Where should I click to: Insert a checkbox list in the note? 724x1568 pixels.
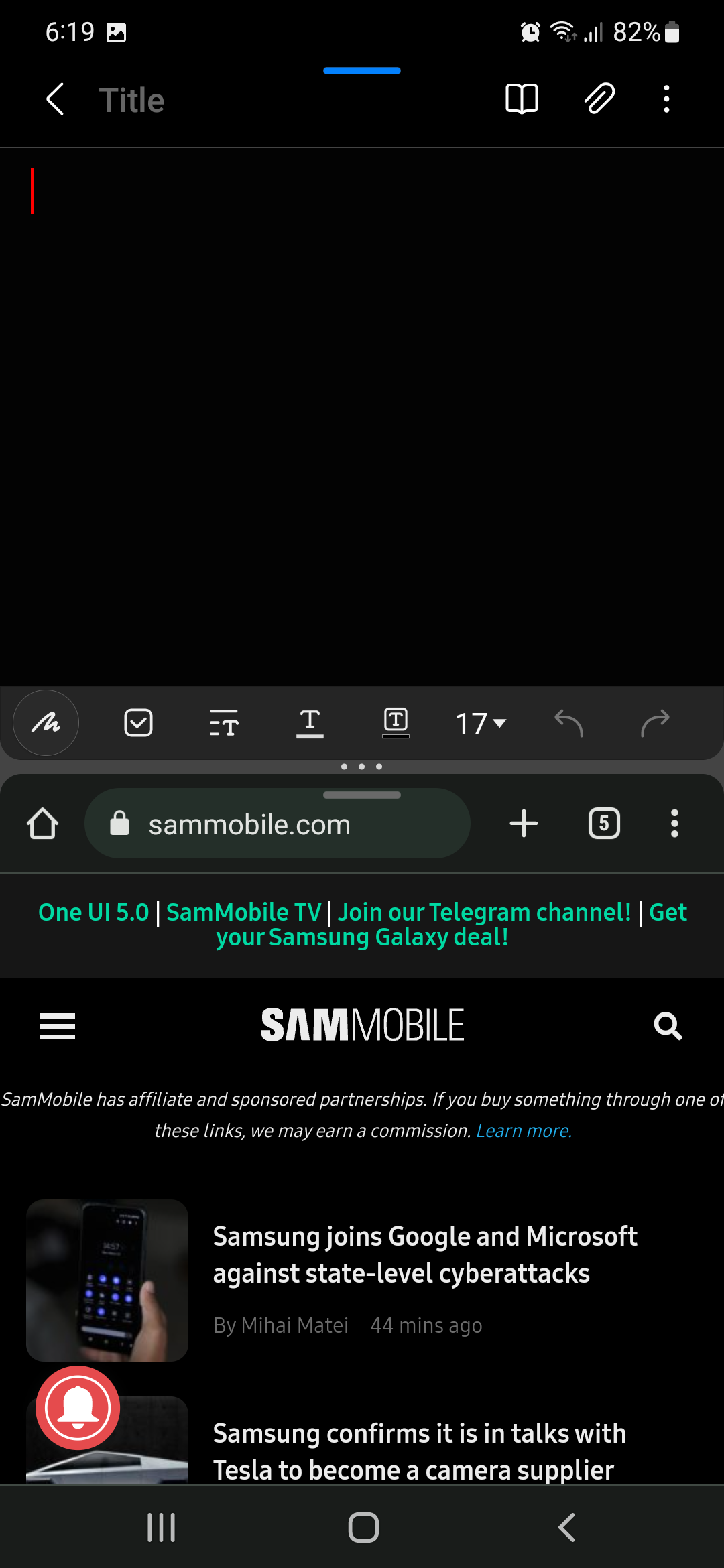click(138, 723)
